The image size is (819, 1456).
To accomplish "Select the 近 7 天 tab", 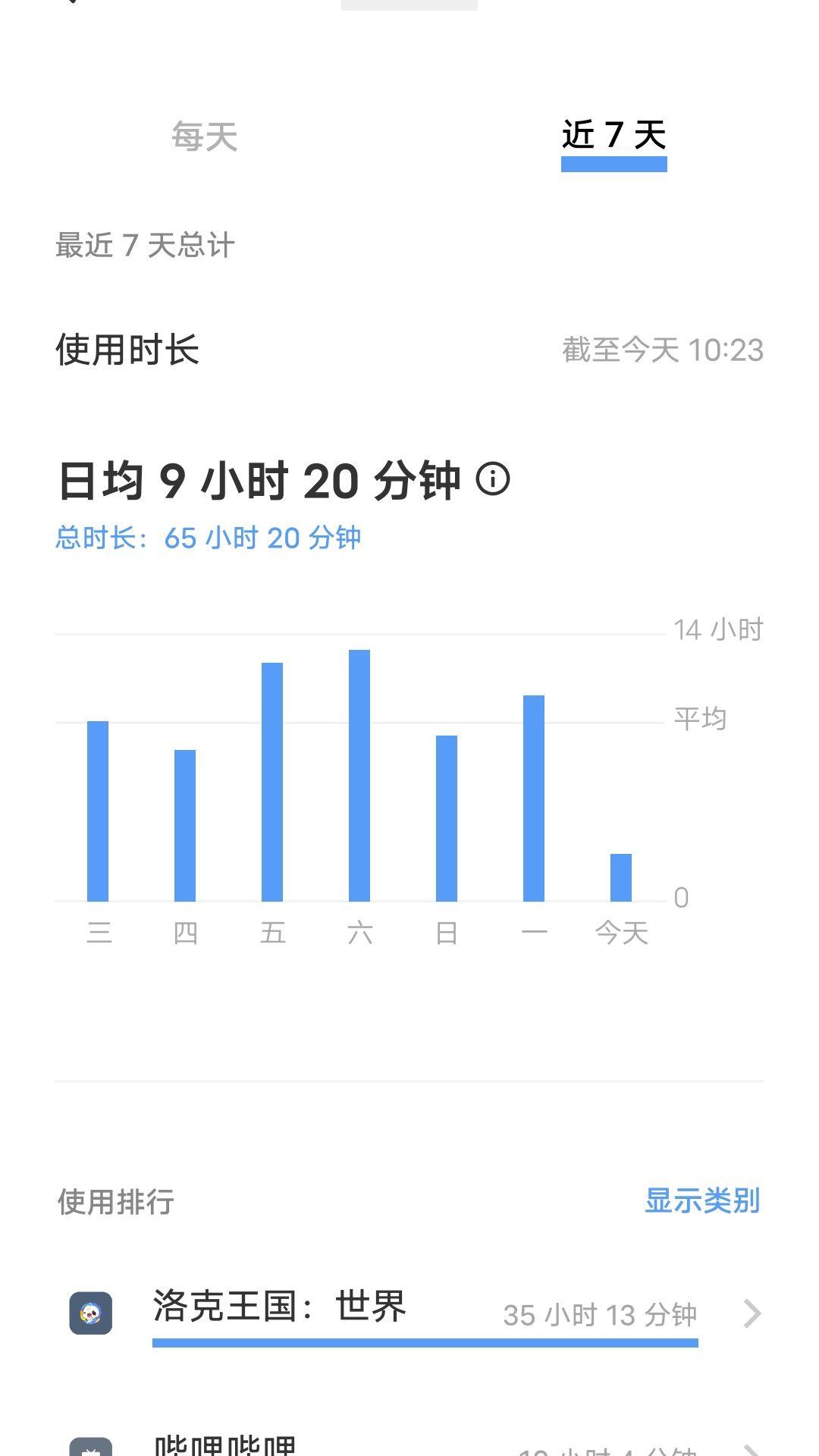I will click(x=613, y=136).
